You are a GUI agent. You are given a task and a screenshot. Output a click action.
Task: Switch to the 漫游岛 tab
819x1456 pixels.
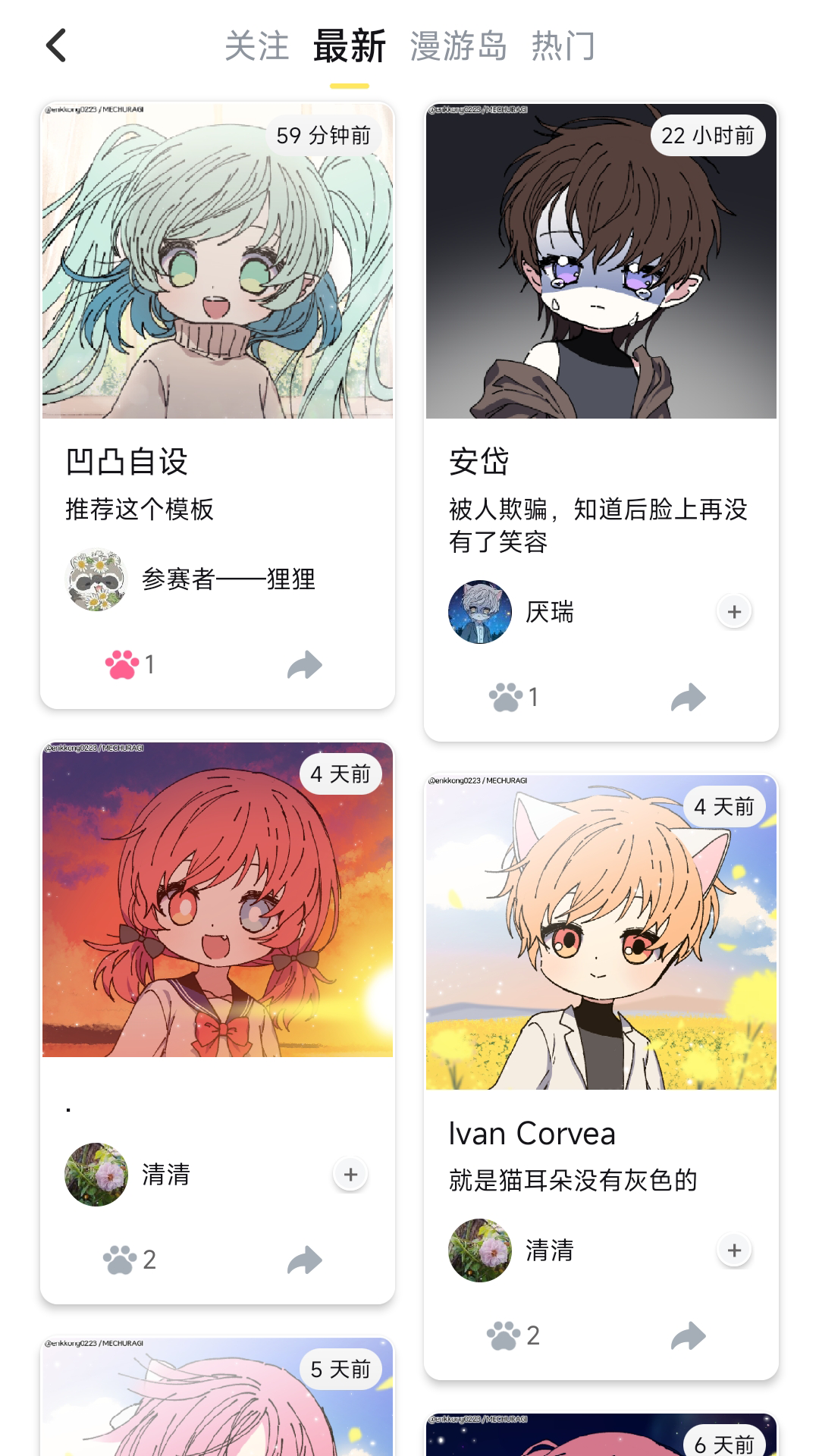tap(458, 47)
